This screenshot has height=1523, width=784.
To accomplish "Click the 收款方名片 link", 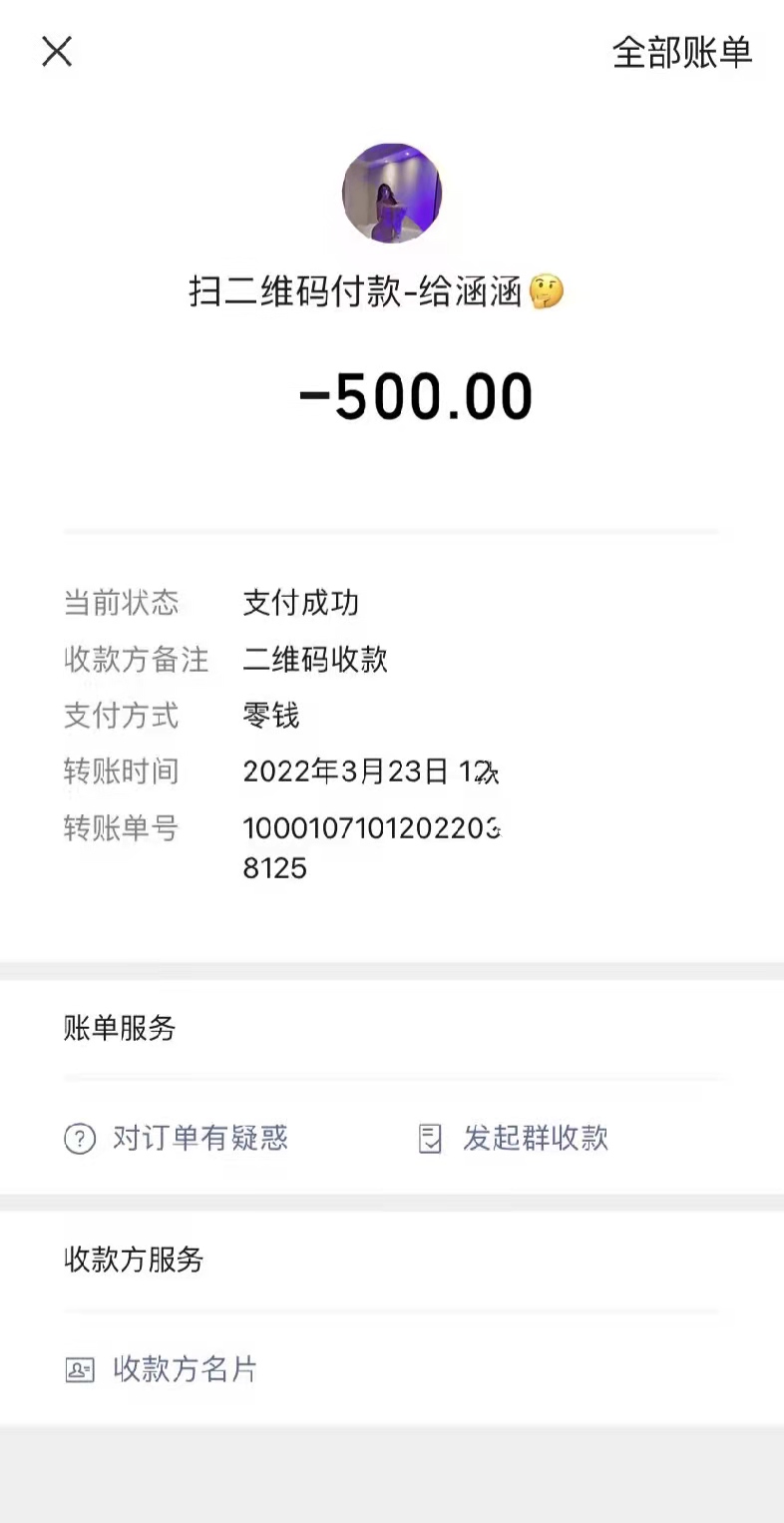I will [185, 1370].
